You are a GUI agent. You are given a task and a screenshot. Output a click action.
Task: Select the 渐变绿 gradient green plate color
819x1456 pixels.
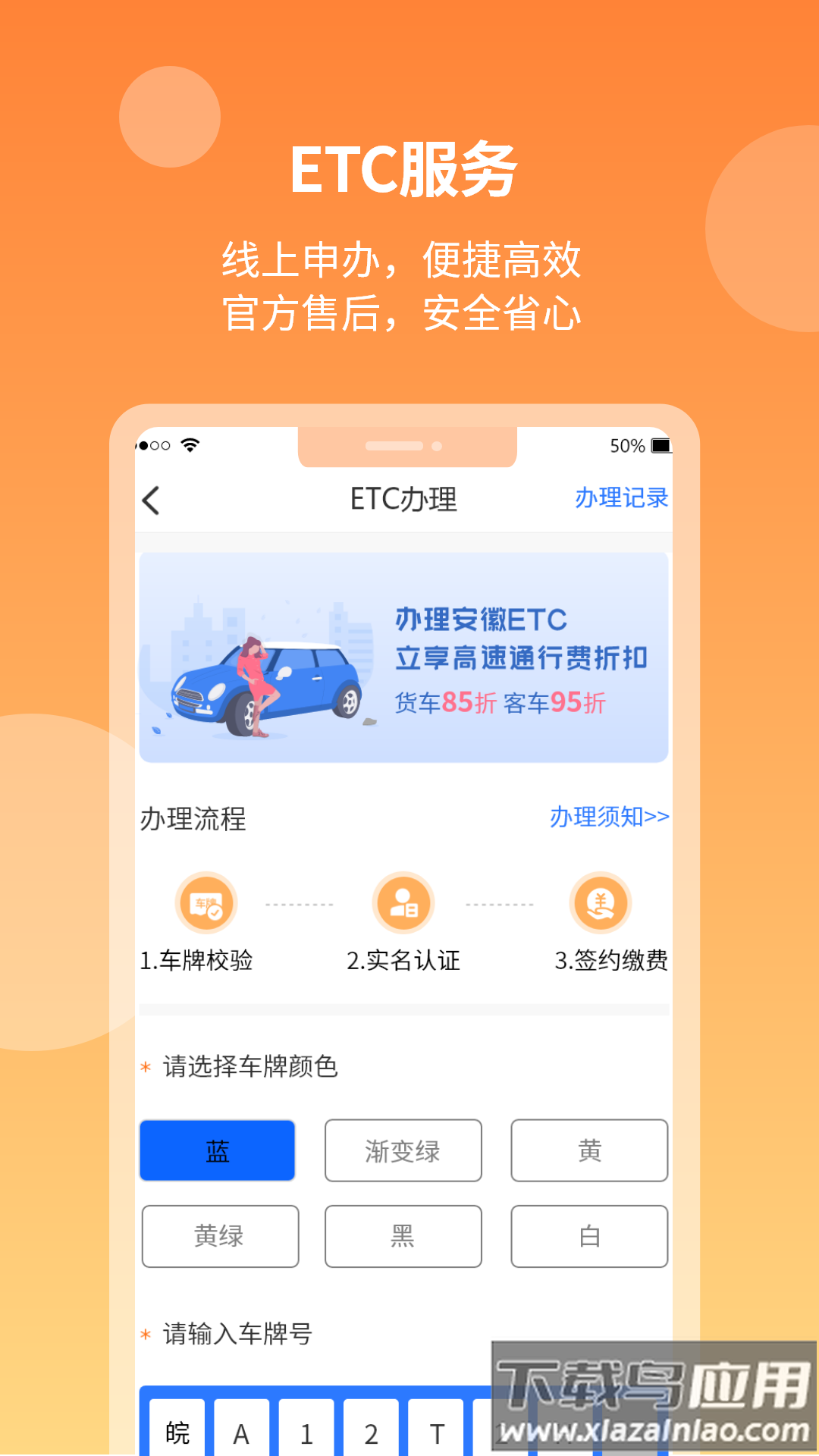click(403, 1150)
